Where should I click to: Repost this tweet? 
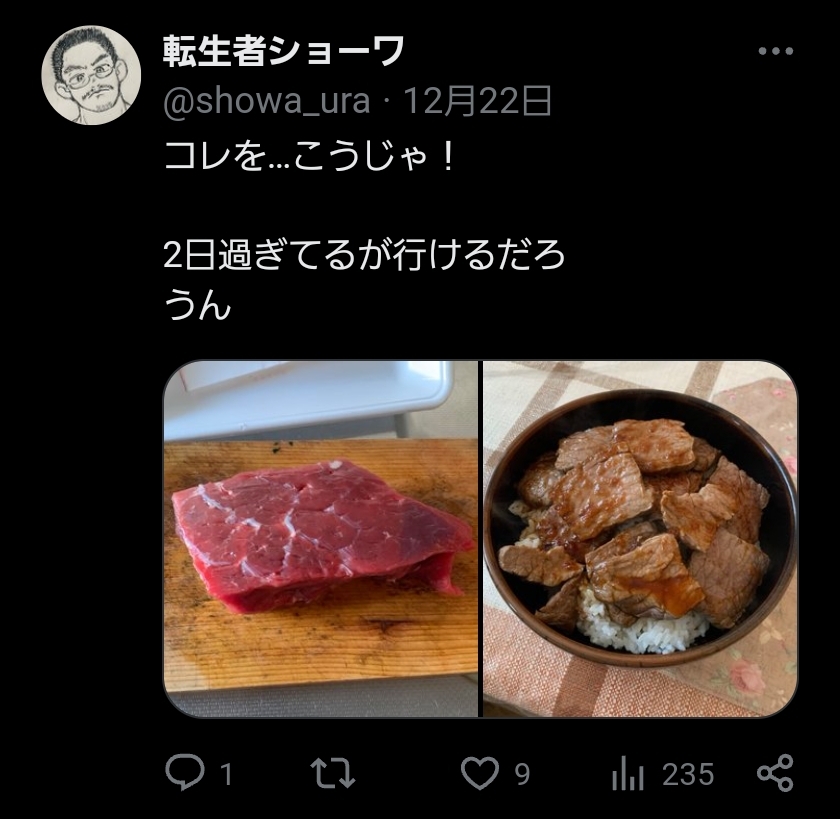click(x=331, y=773)
